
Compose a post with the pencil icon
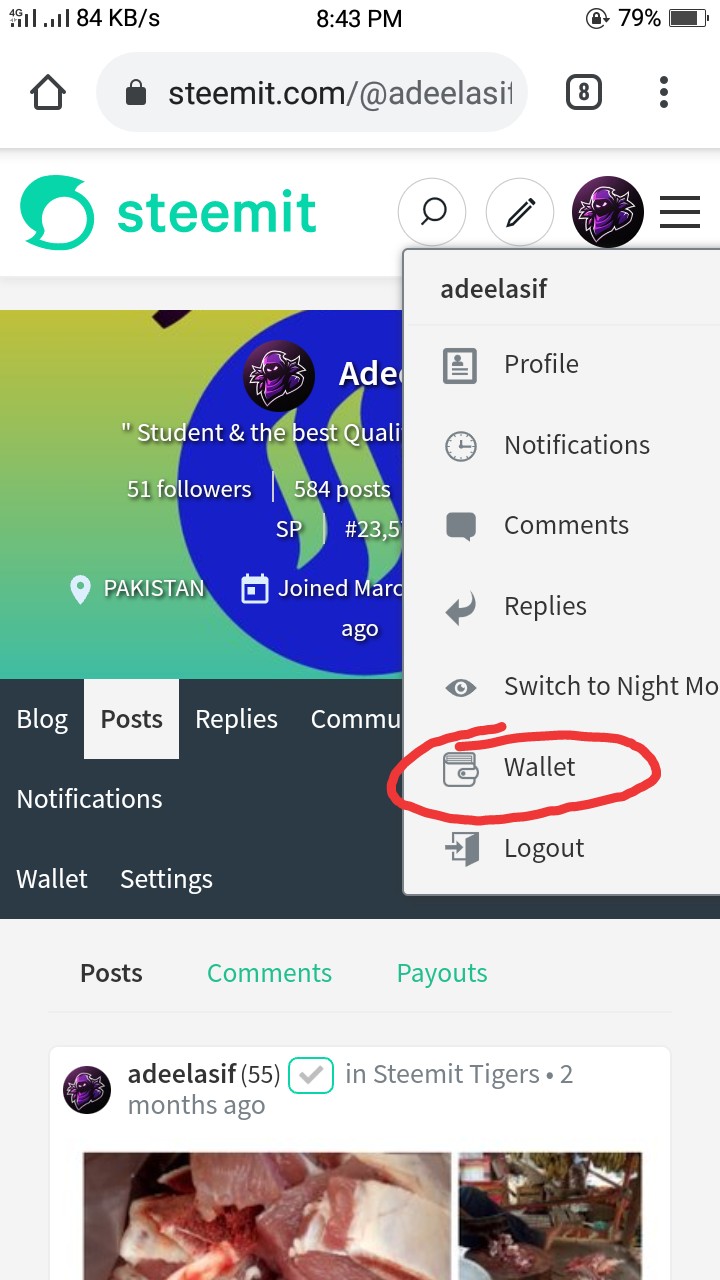pyautogui.click(x=520, y=212)
